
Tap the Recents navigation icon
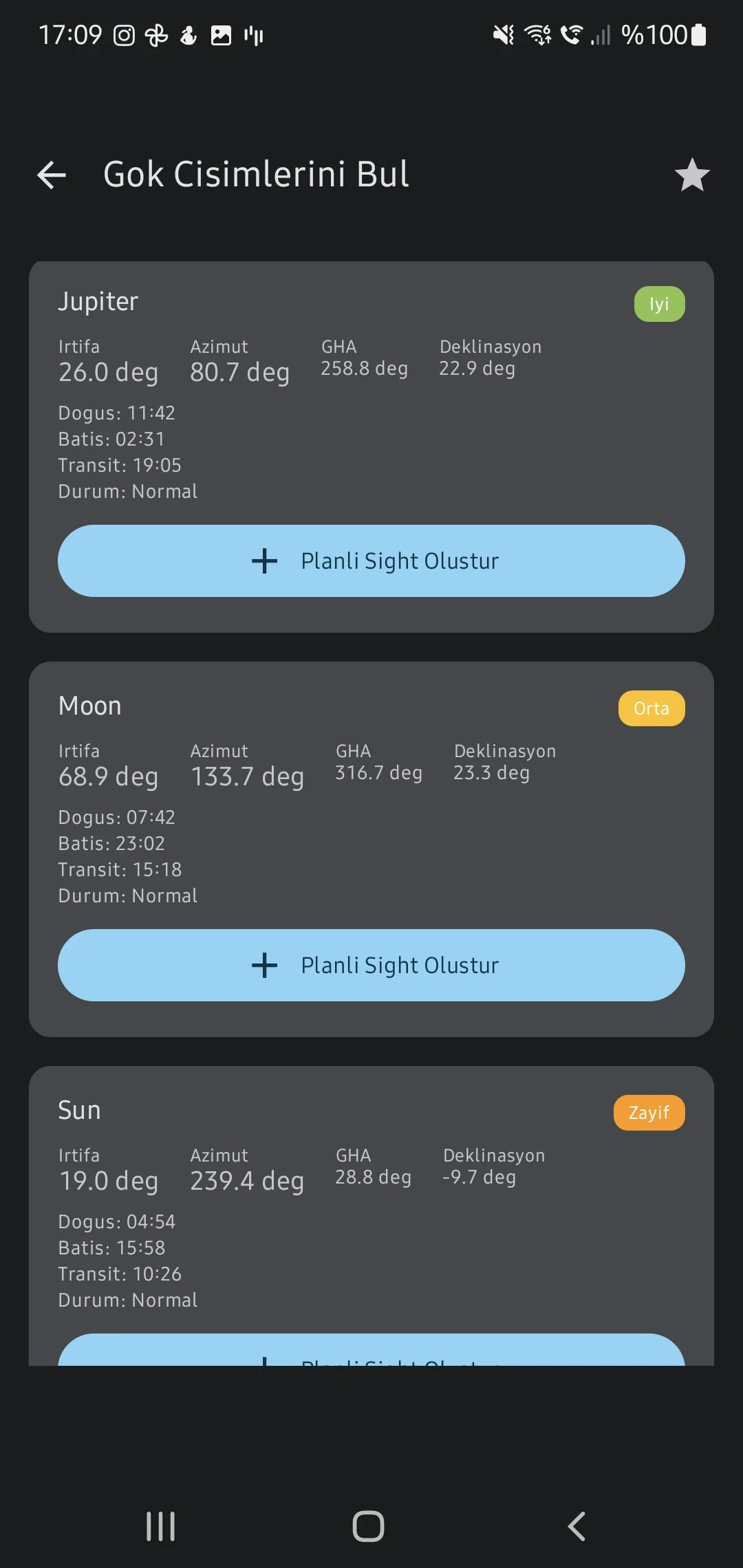coord(160,1525)
